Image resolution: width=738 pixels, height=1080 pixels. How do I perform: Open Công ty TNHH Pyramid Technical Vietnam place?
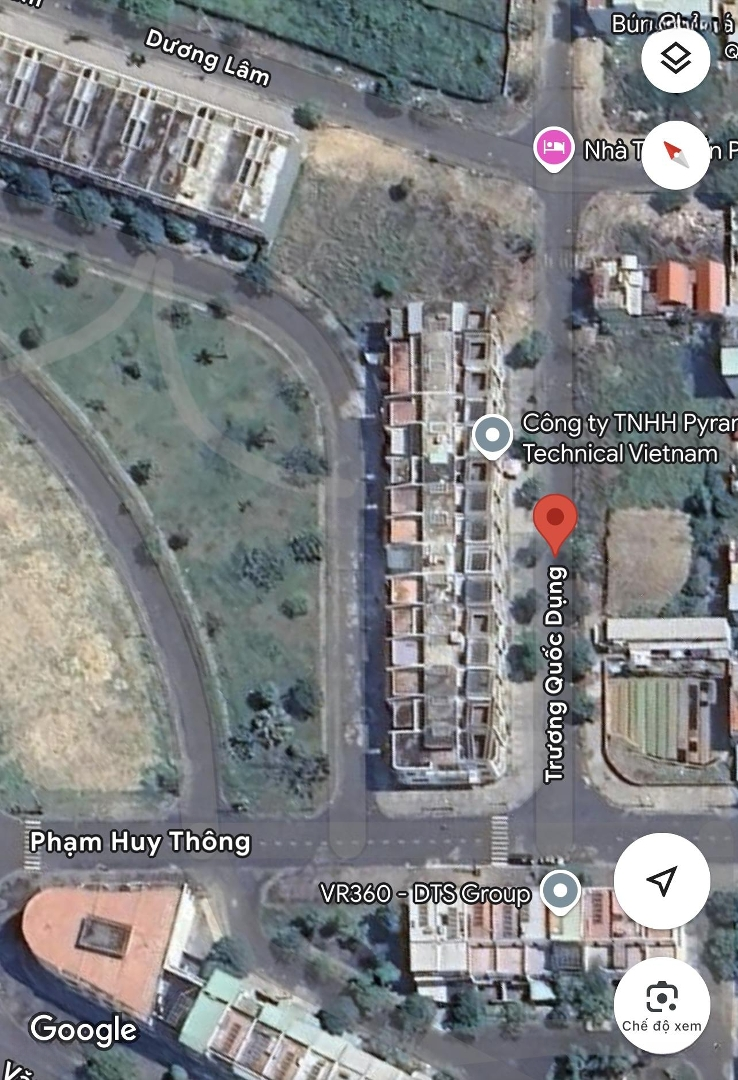pos(491,436)
